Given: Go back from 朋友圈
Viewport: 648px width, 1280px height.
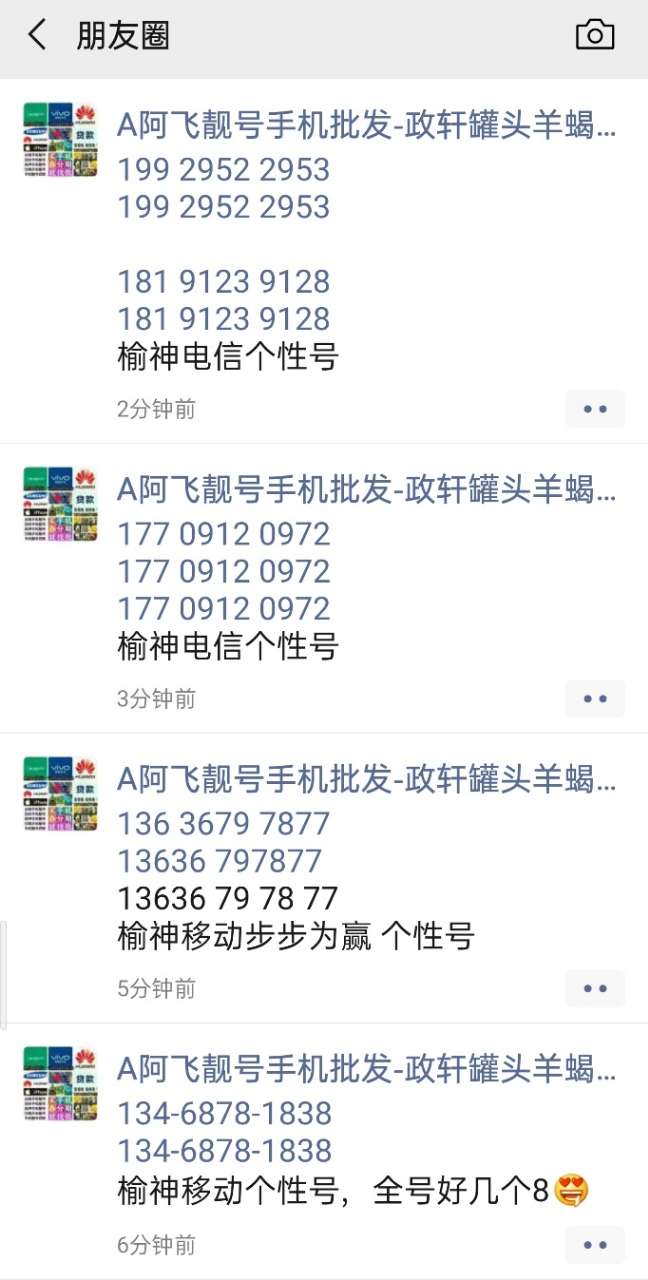Looking at the screenshot, I should [x=38, y=36].
